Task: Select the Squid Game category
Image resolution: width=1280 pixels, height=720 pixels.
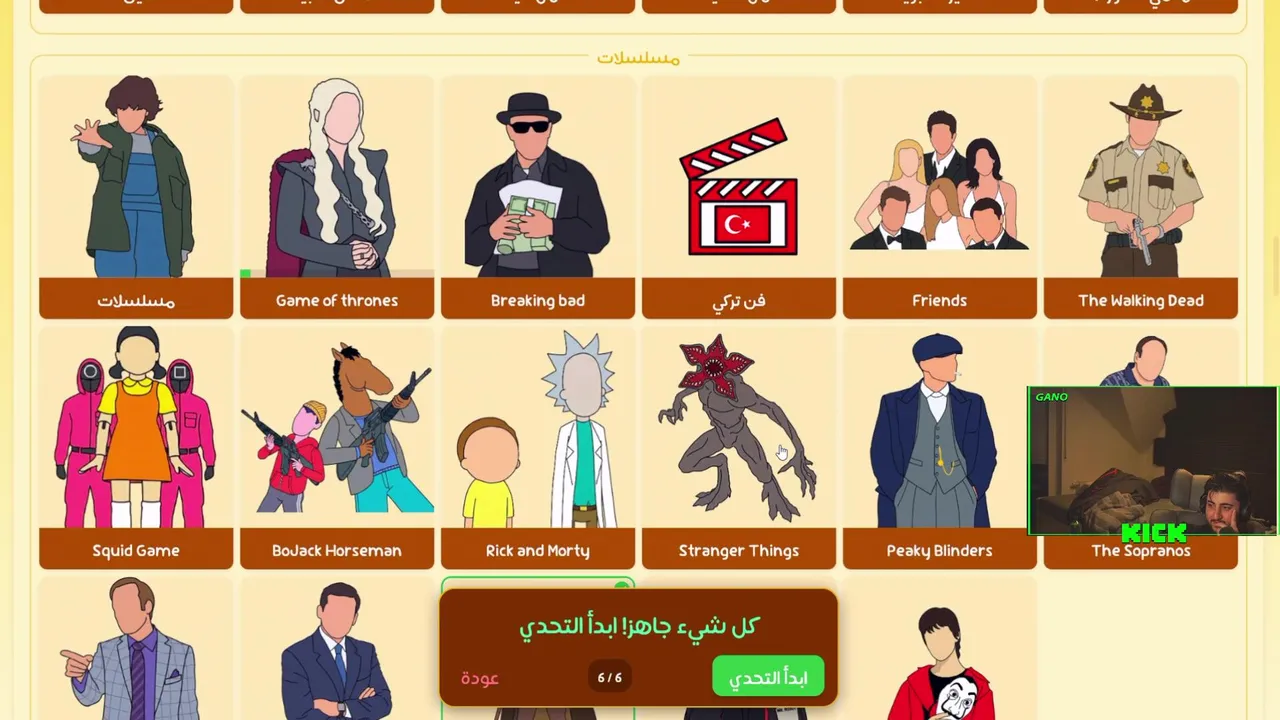Action: click(x=136, y=448)
